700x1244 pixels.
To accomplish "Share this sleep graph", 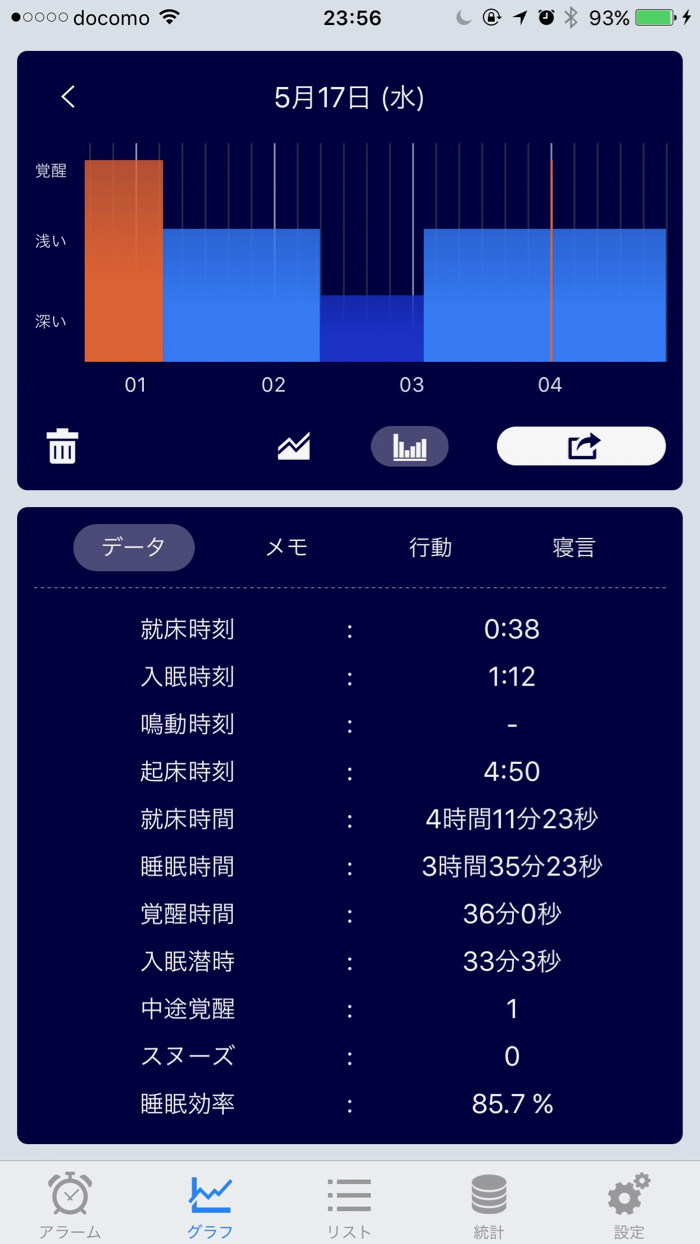I will (581, 446).
